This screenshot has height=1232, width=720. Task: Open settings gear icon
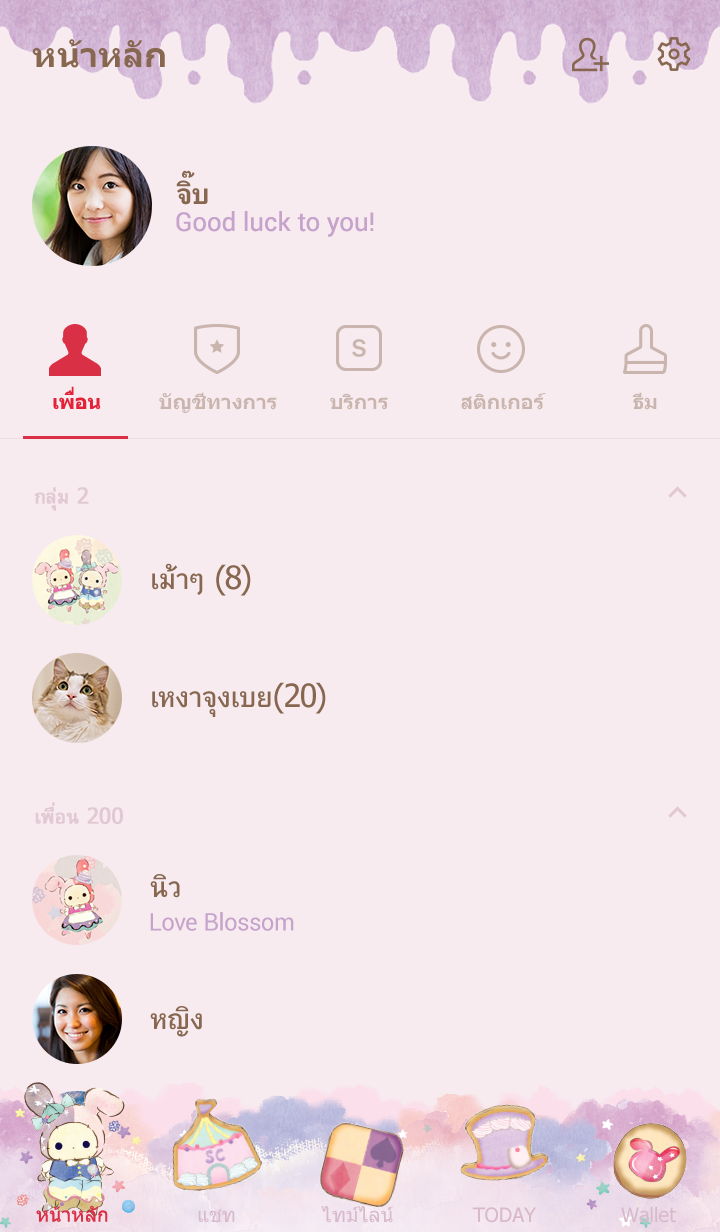674,54
